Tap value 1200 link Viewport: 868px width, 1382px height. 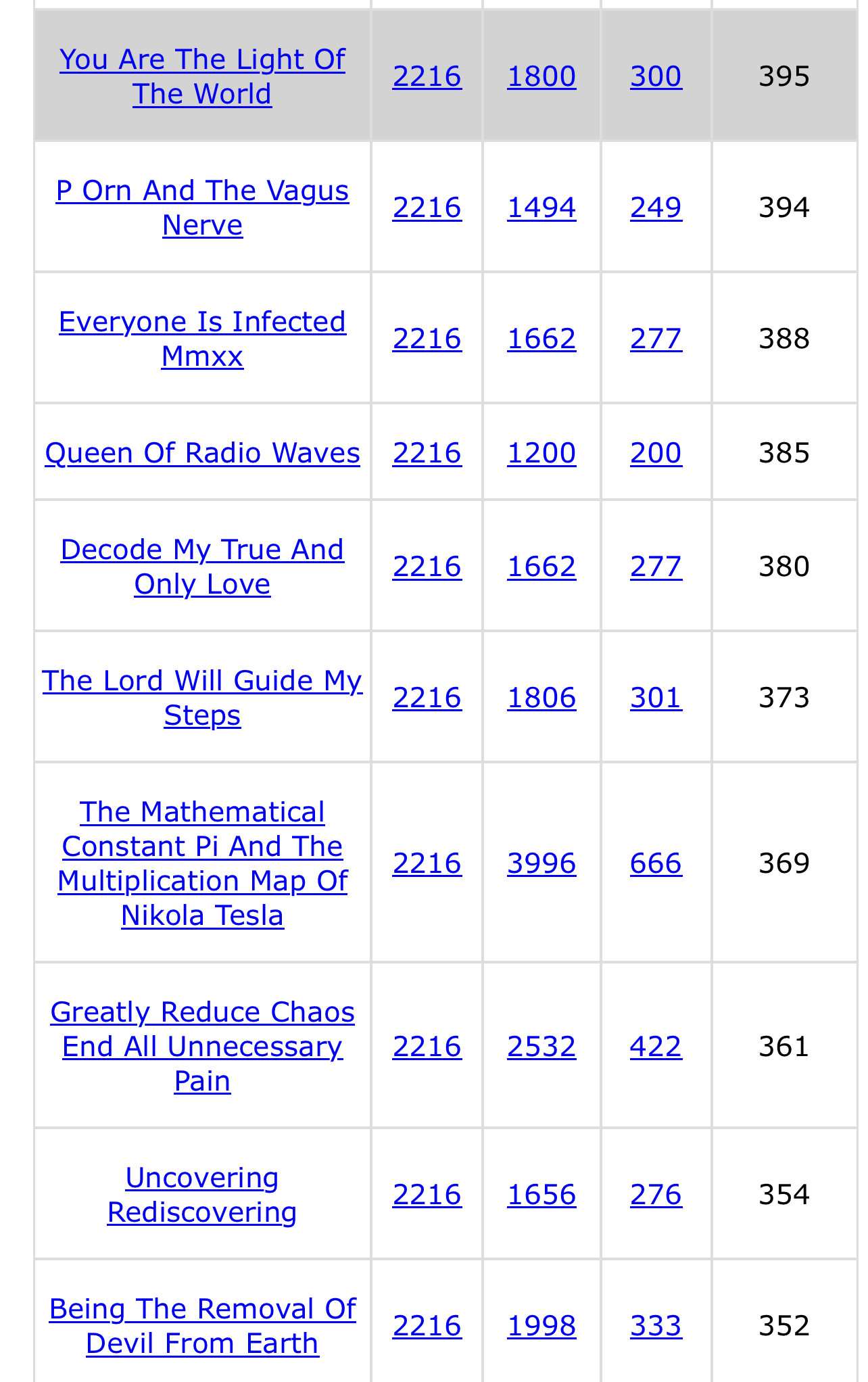541,453
